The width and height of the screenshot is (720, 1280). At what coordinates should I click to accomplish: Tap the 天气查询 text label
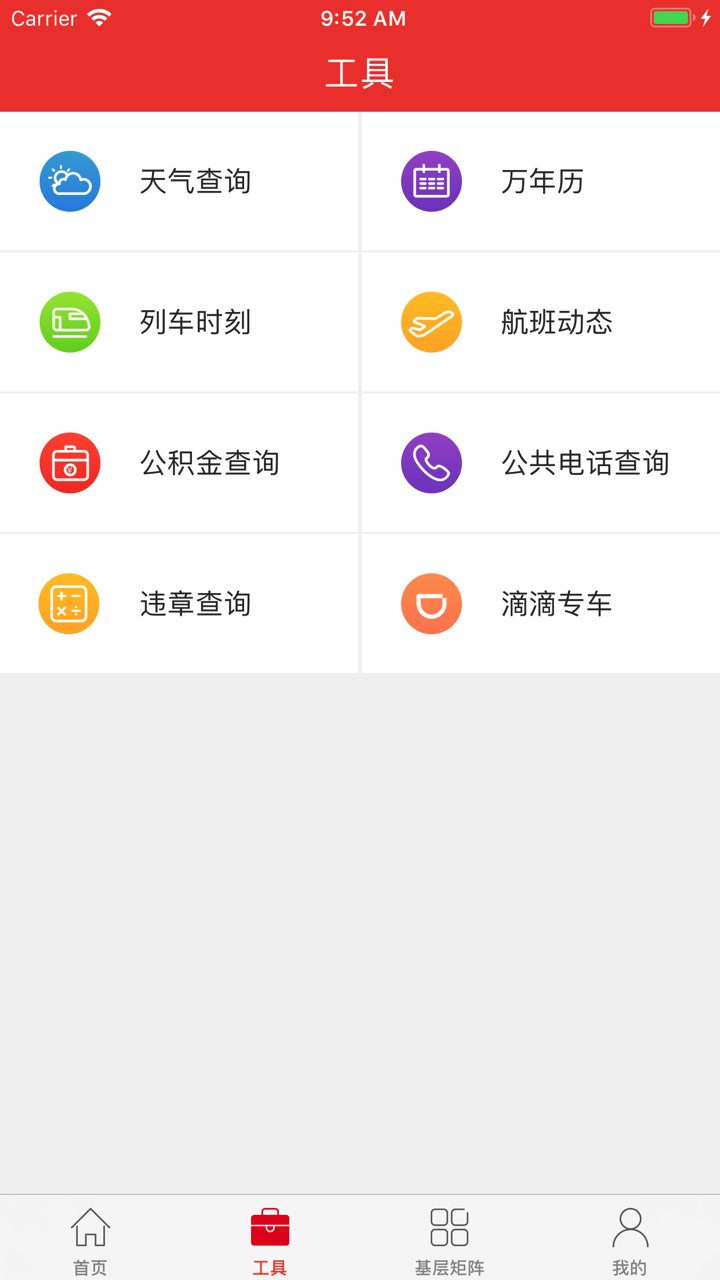click(x=196, y=181)
